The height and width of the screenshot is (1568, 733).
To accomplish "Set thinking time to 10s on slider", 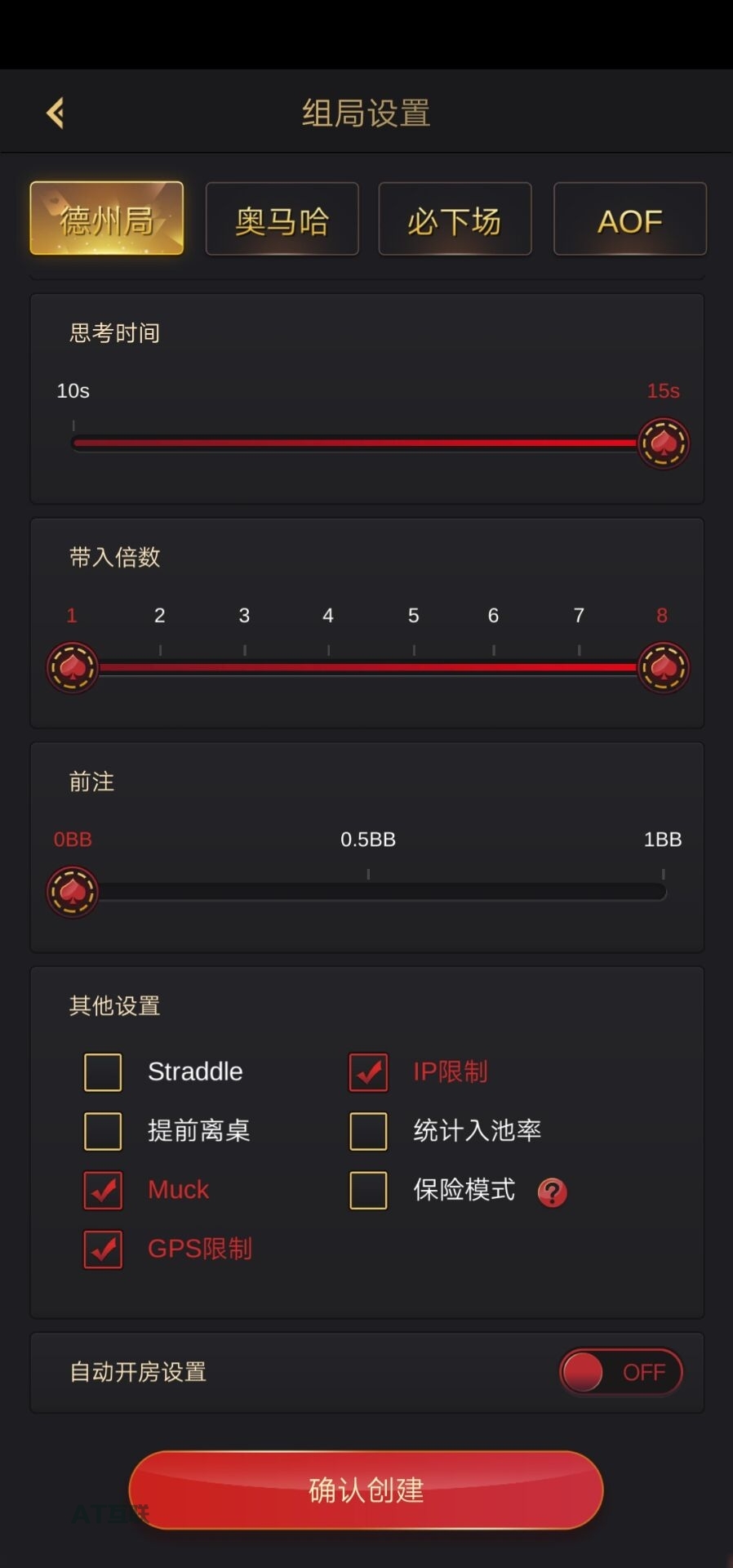I will point(74,443).
